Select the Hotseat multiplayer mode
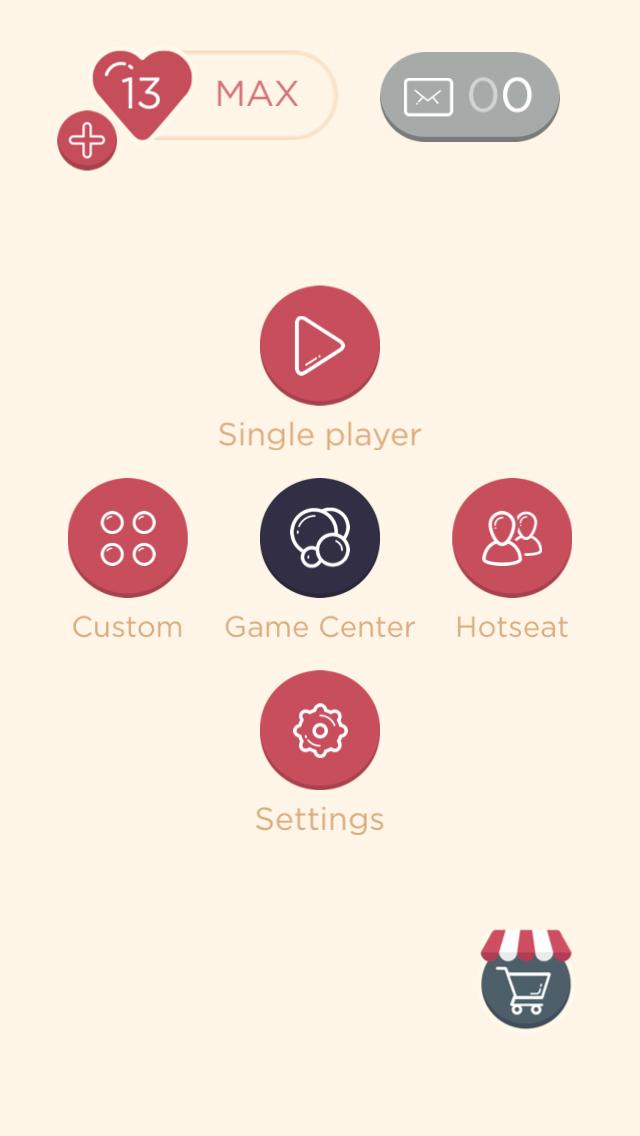640x1136 pixels. [512, 537]
